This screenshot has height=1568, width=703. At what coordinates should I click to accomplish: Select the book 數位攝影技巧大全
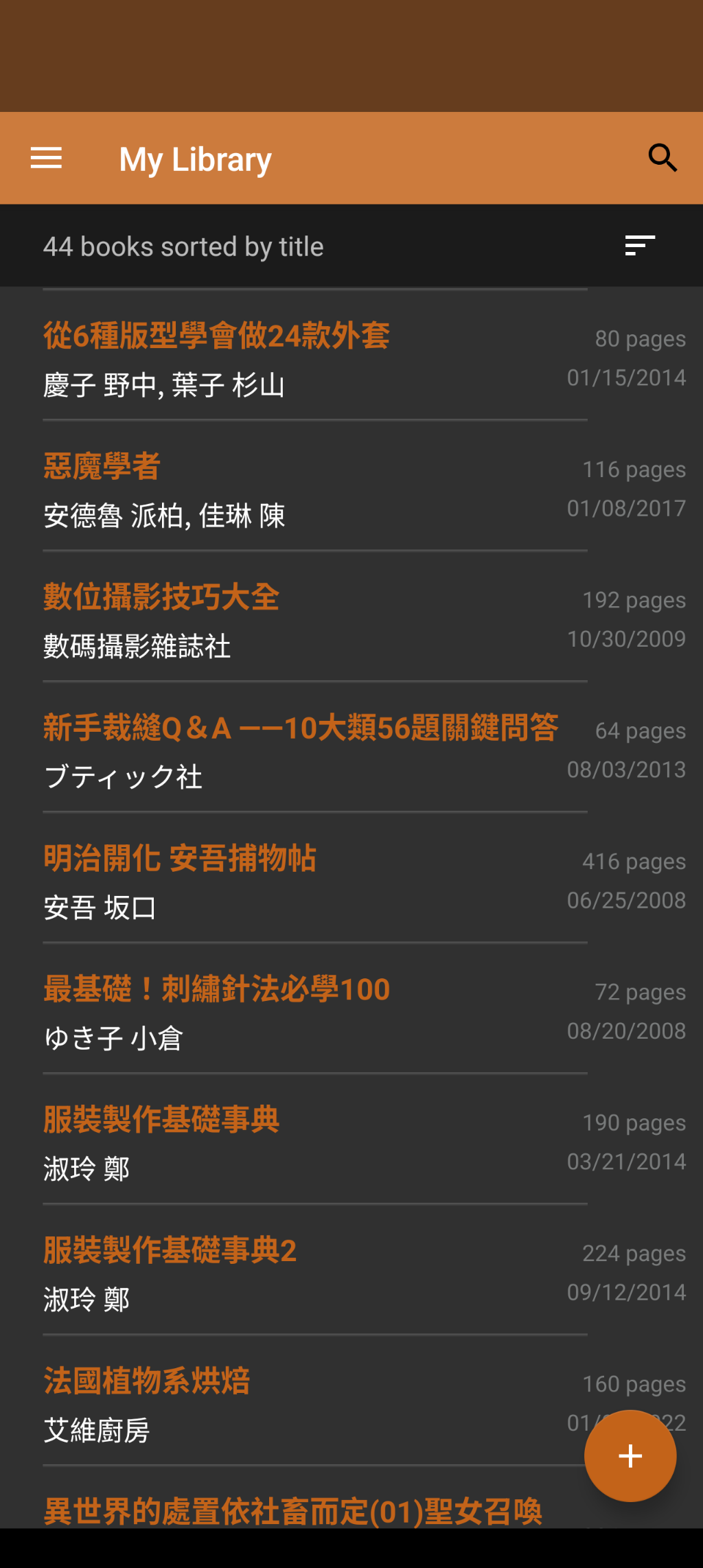pyautogui.click(x=351, y=616)
